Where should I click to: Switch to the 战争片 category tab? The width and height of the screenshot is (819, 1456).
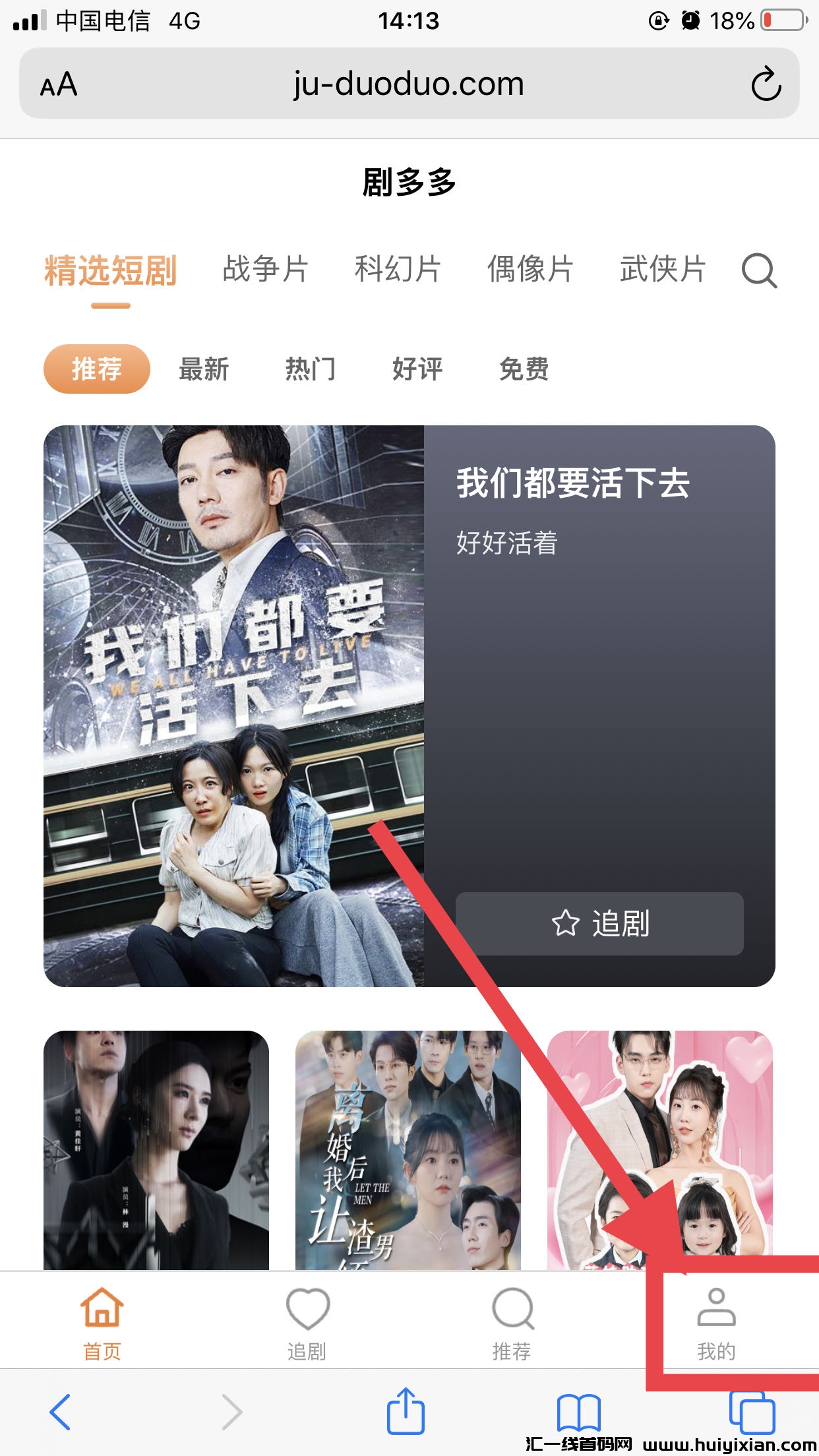(266, 270)
